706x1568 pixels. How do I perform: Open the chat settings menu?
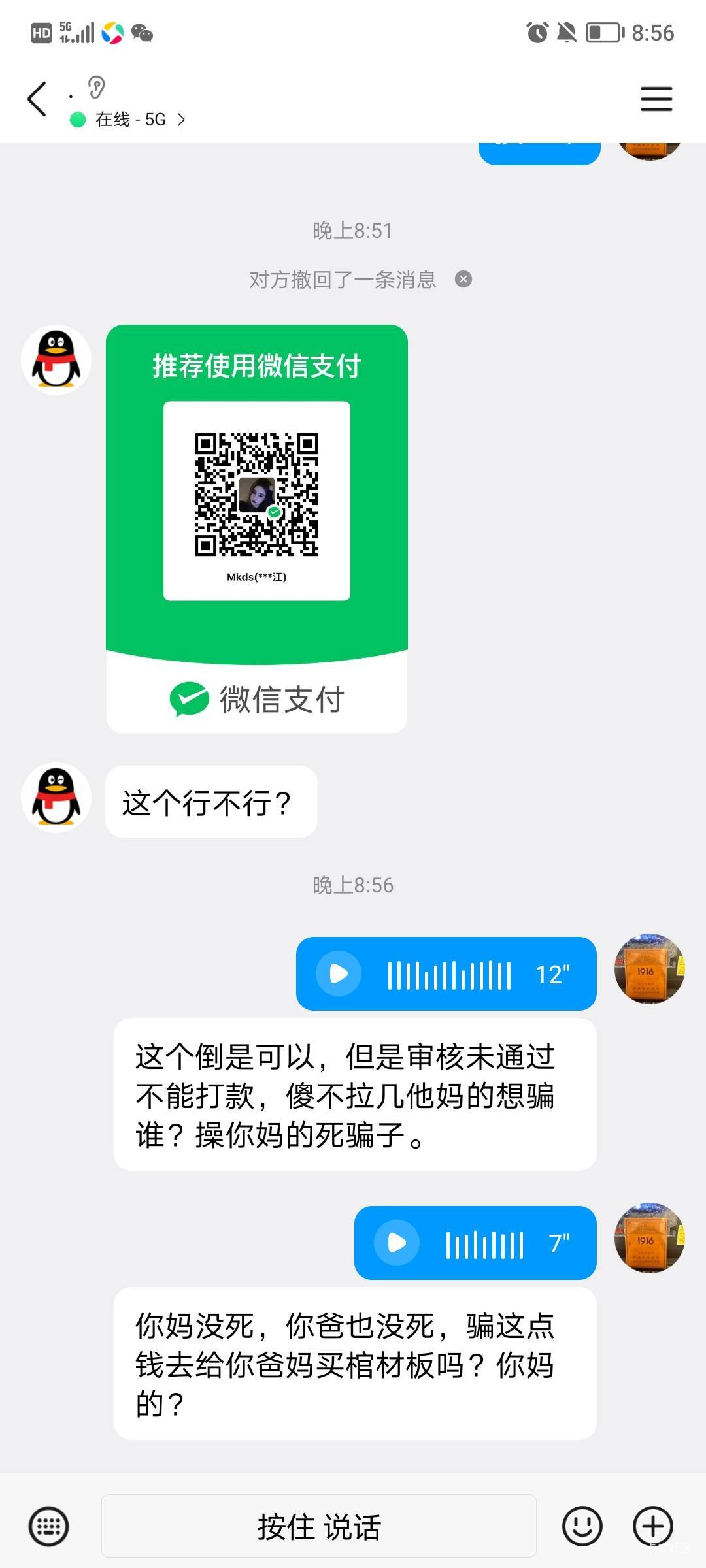coord(656,99)
